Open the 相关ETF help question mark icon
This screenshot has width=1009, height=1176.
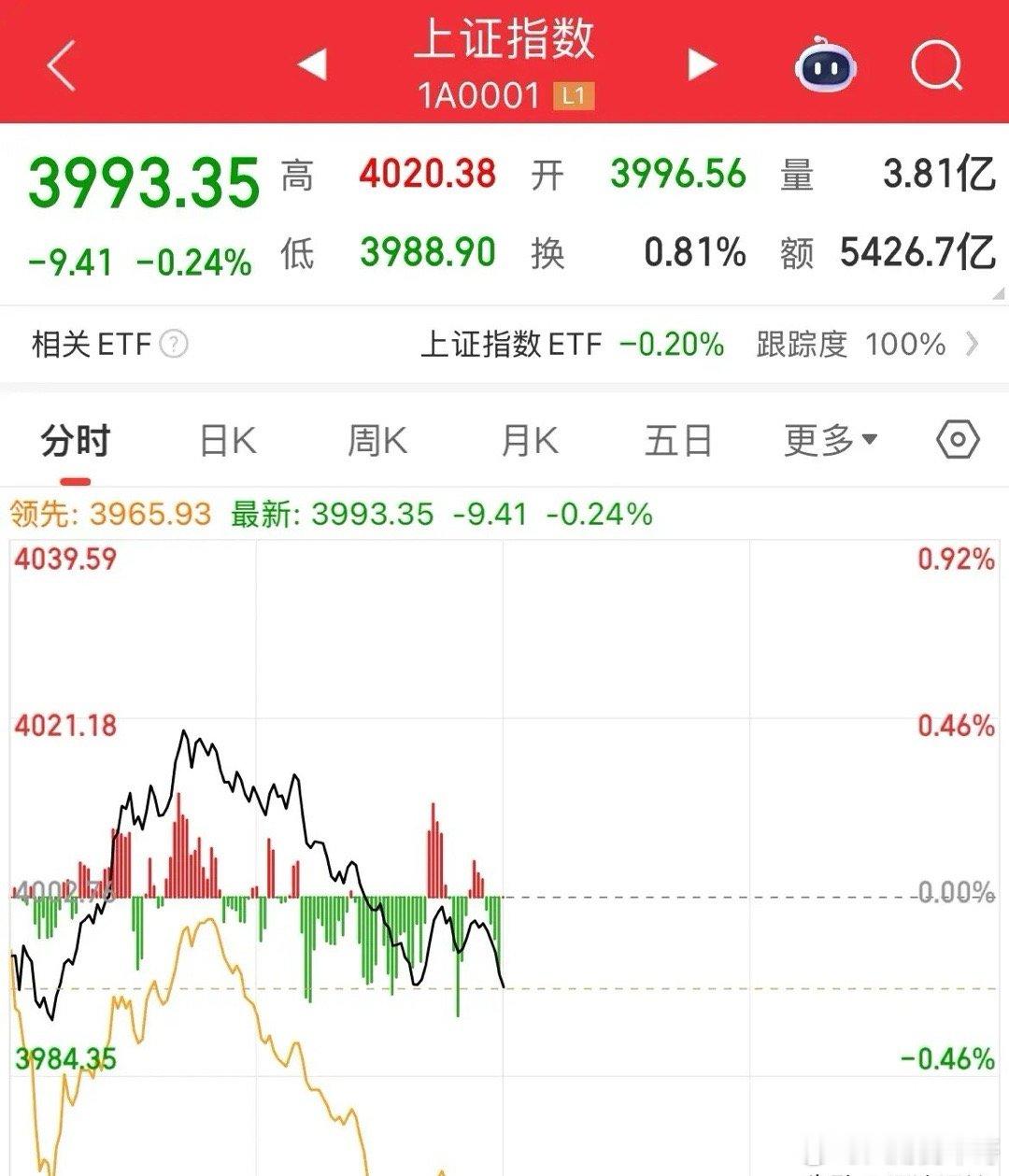172,345
